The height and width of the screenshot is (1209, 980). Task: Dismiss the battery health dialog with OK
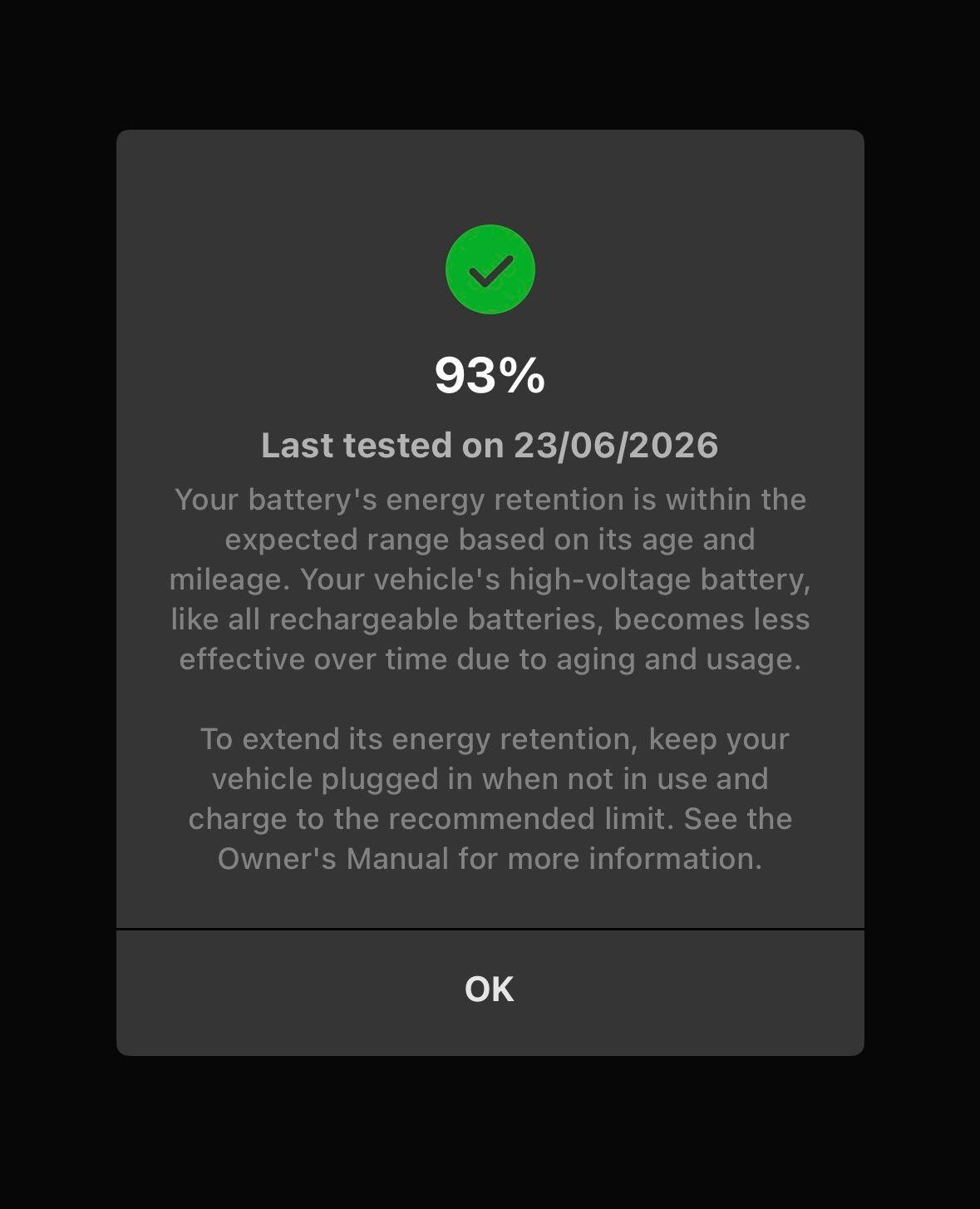[490, 991]
